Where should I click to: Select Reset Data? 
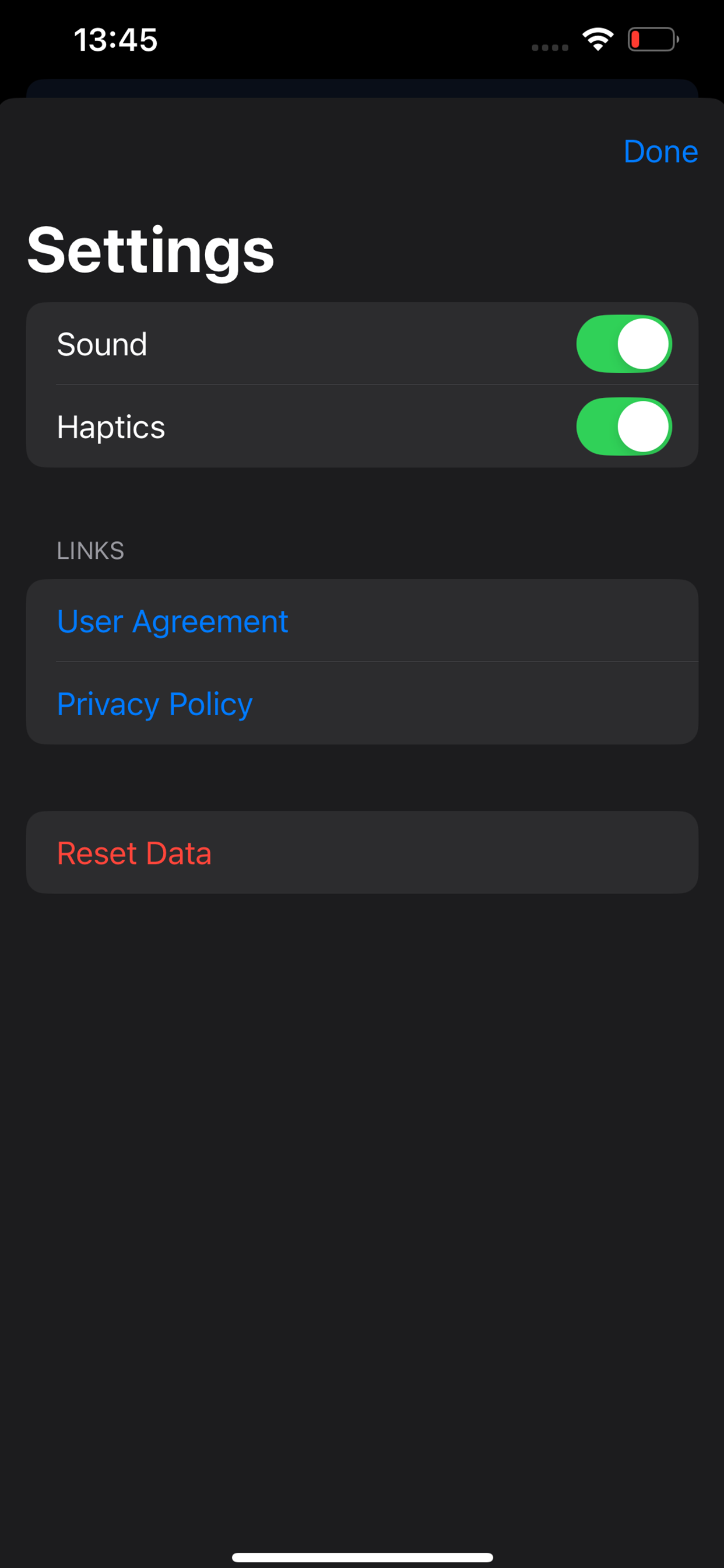tap(135, 853)
